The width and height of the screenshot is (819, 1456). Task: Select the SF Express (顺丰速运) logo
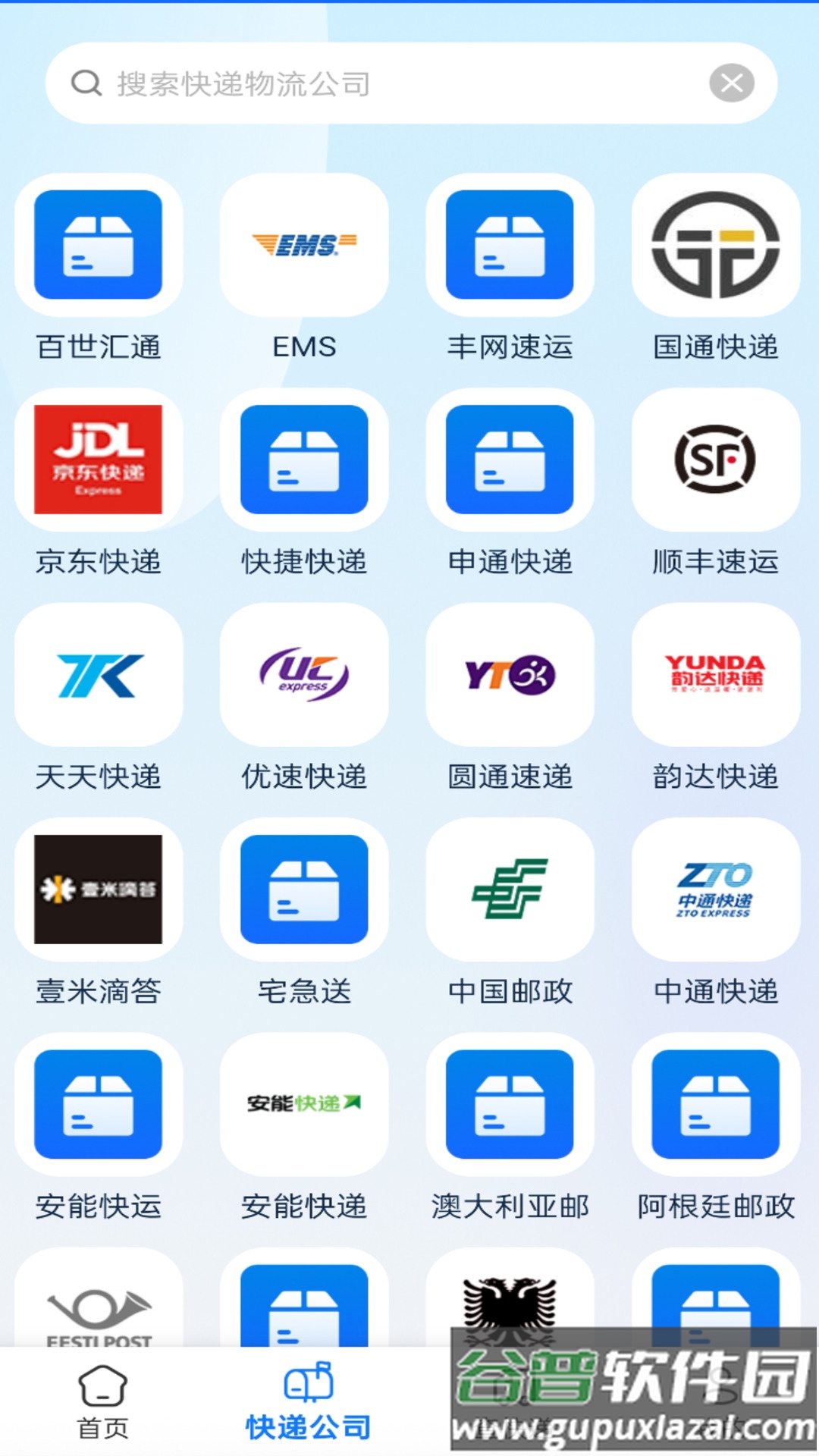coord(714,460)
